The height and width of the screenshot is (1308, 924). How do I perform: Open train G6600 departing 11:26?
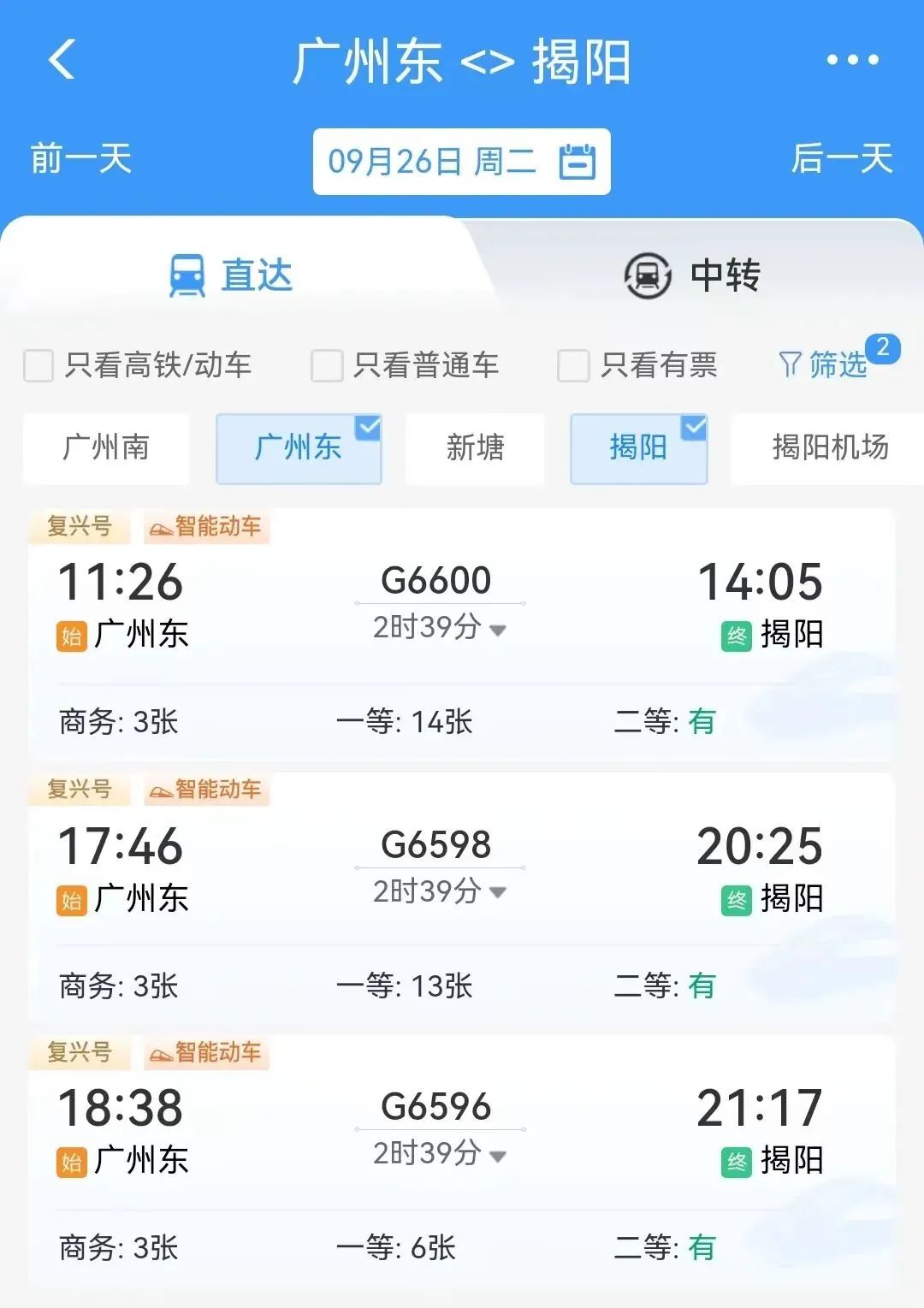[x=461, y=635]
